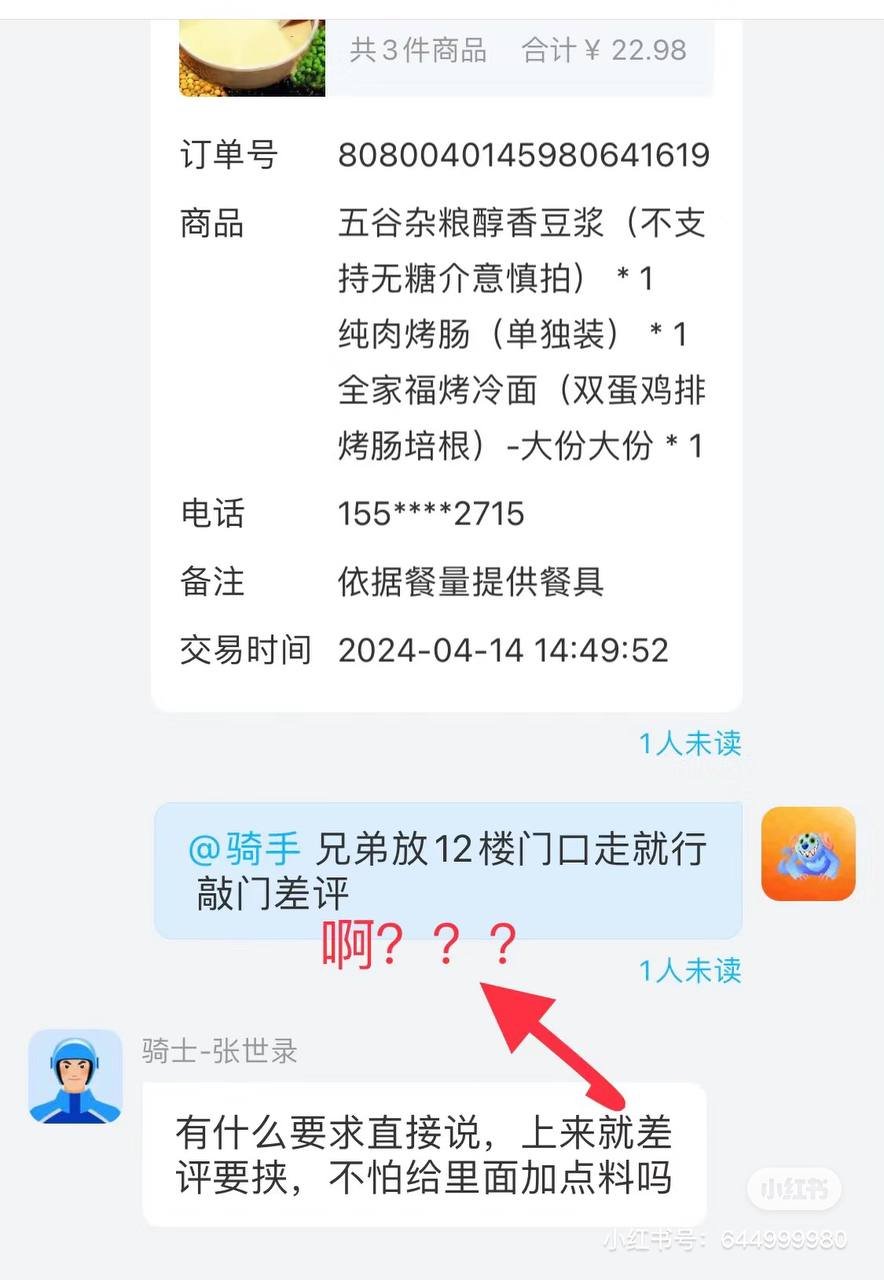The image size is (884, 1280).
Task: Open the rider's helmet avatar icon
Action: (75, 1076)
